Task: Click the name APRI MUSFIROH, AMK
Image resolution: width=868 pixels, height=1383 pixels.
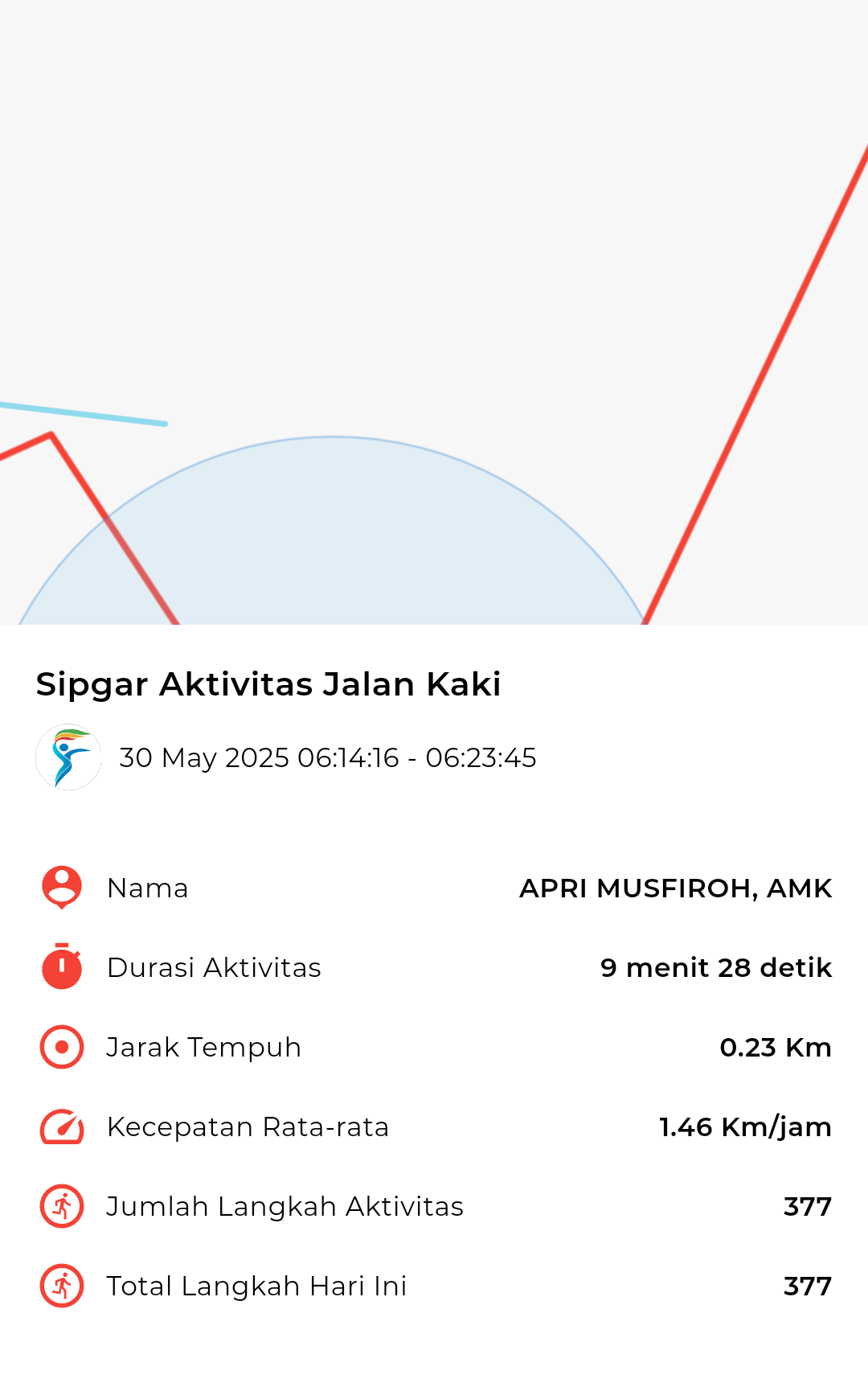Action: 677,888
